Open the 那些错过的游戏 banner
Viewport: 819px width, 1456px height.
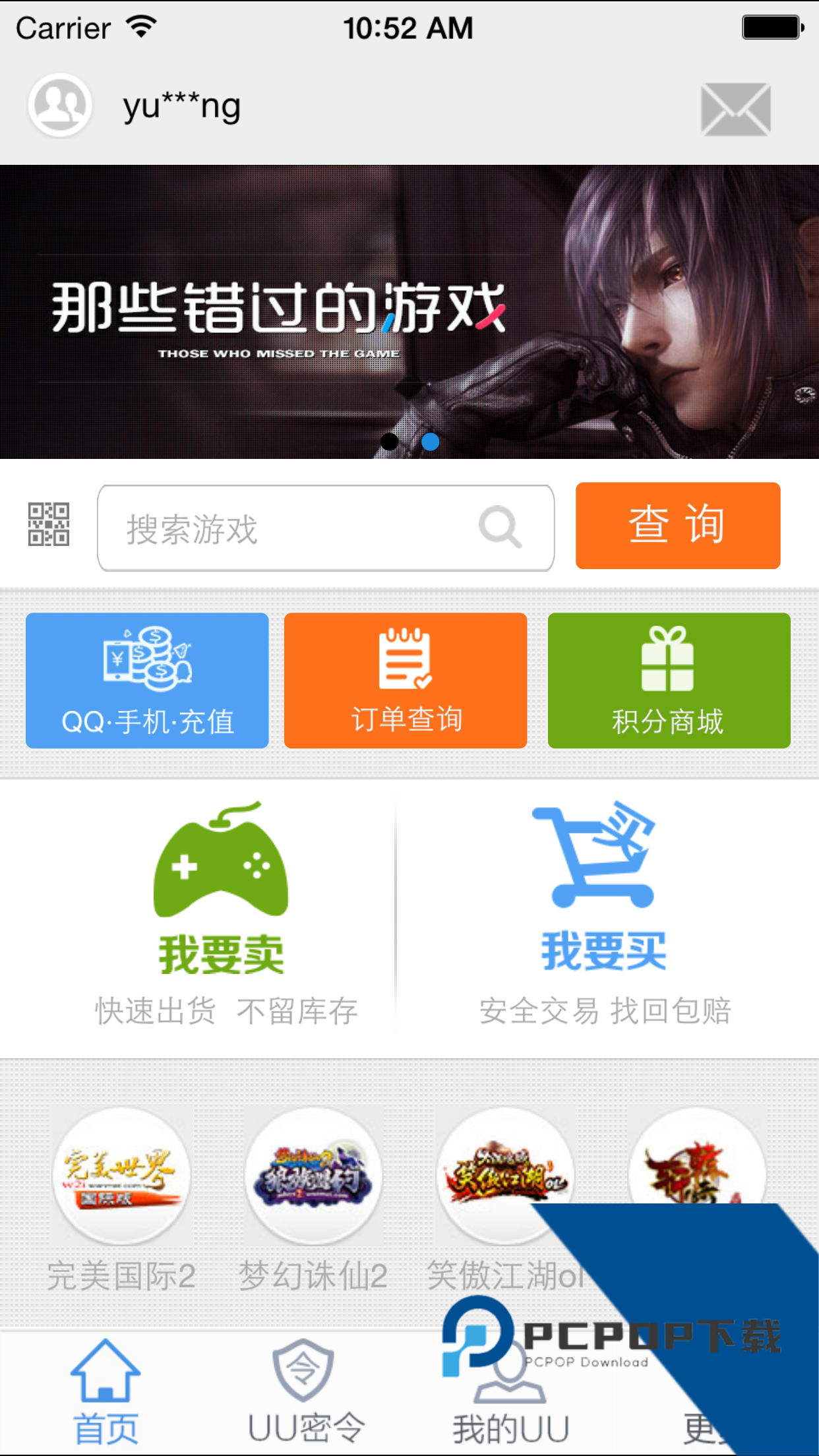click(x=409, y=311)
